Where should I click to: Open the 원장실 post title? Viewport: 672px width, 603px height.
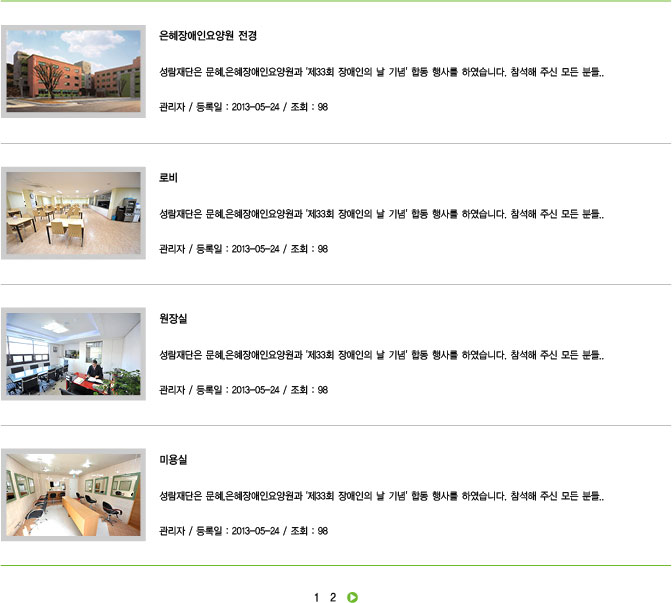173,318
